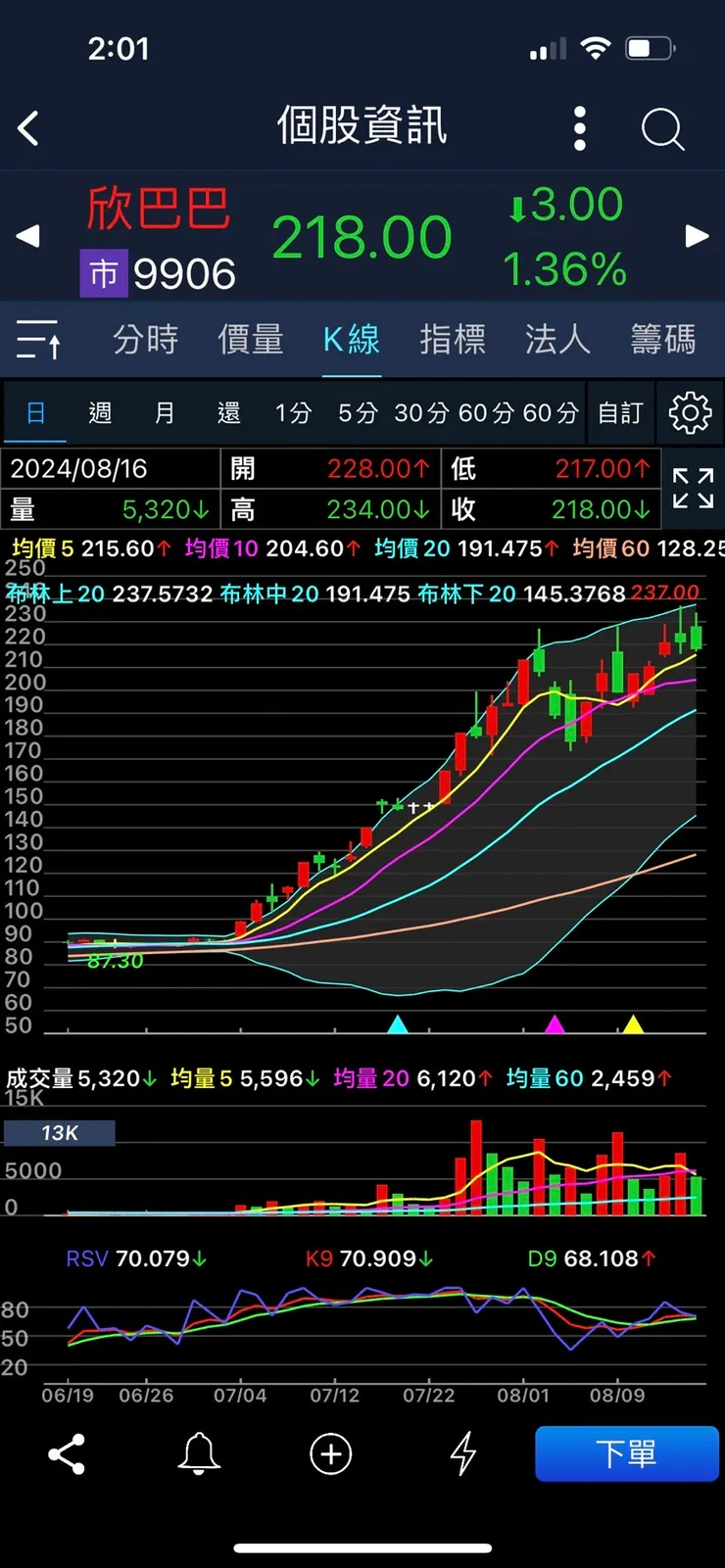Open the three-dot overflow menu
Screen dimensions: 725x1568
click(579, 128)
